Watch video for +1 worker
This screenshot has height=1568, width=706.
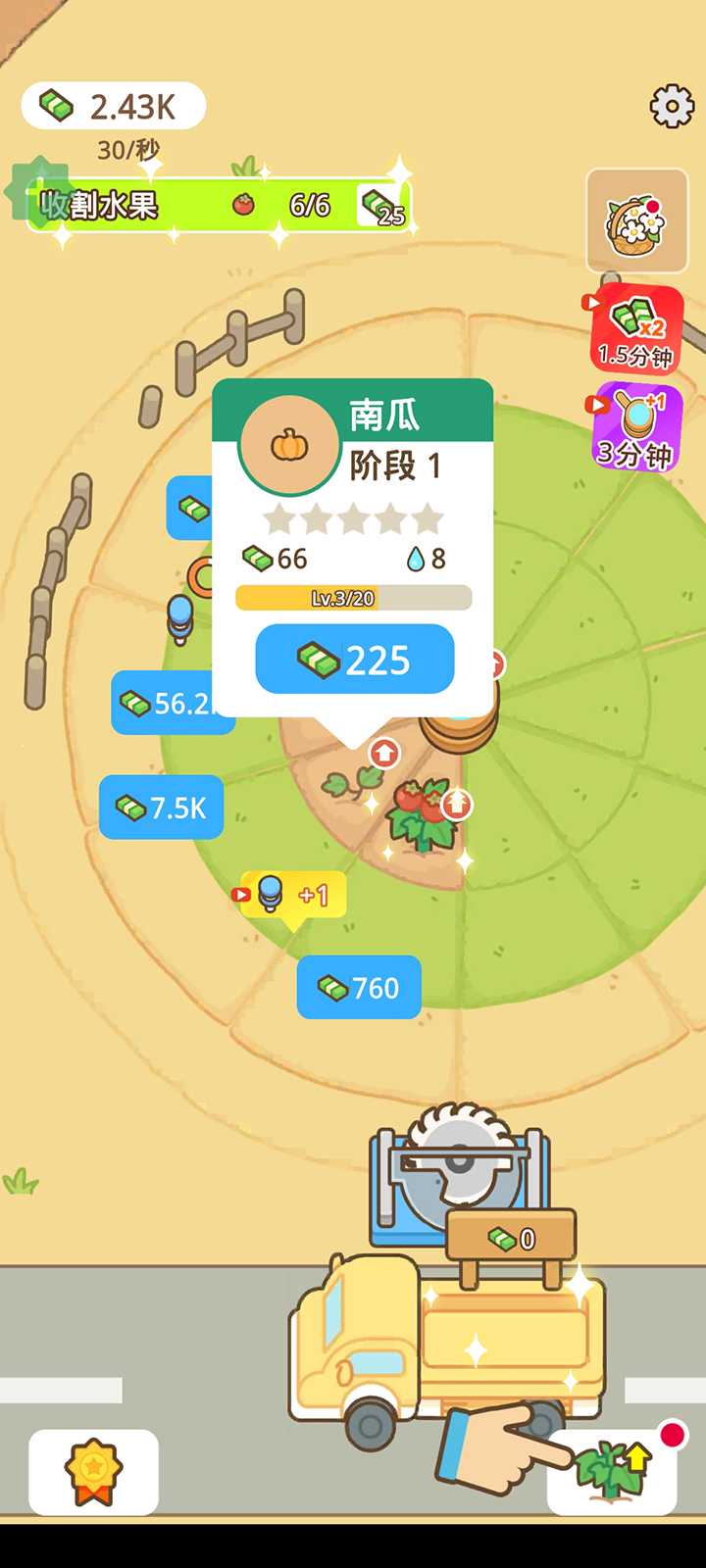pyautogui.click(x=292, y=894)
